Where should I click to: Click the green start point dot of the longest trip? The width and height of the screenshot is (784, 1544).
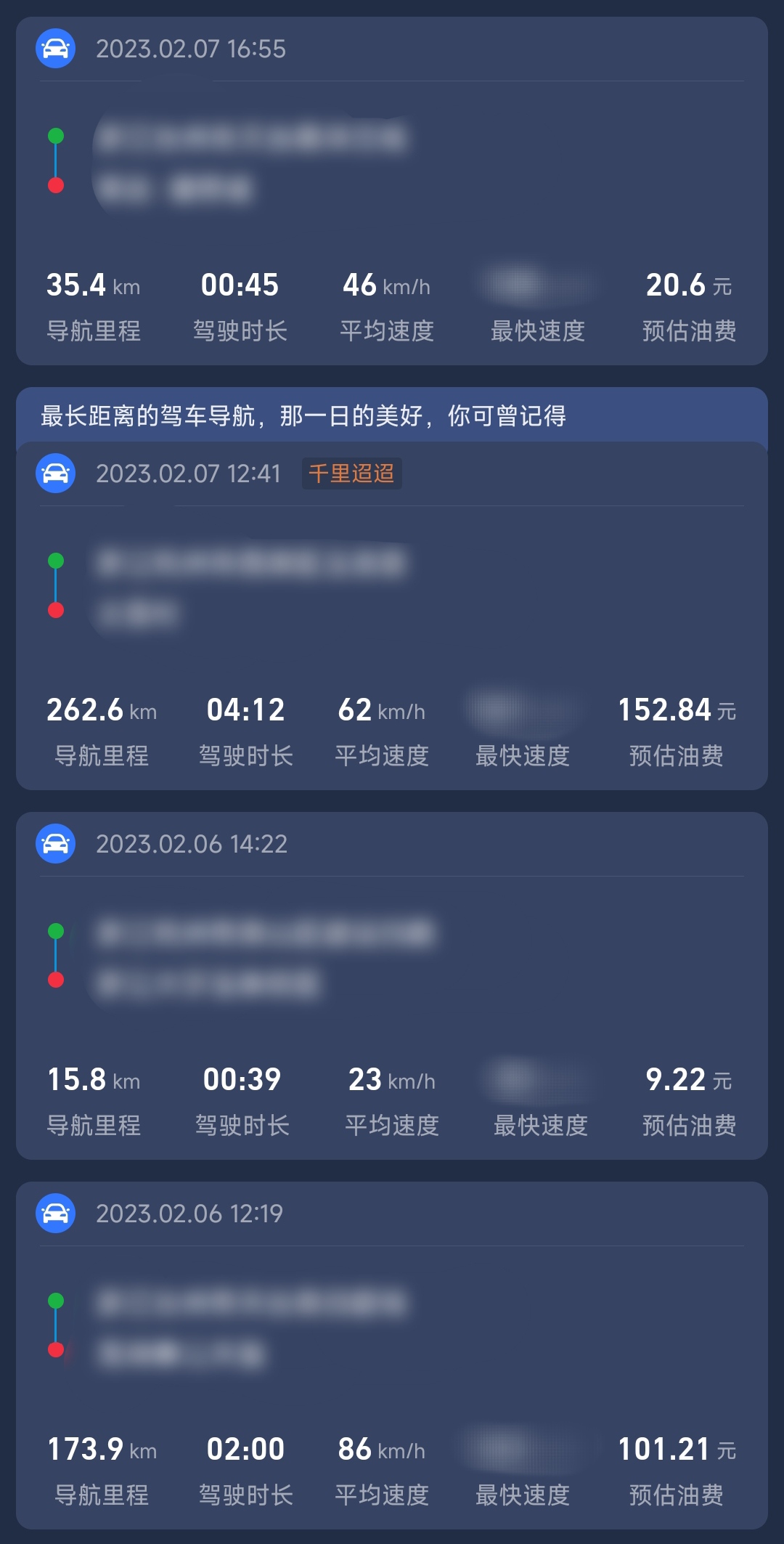(54, 560)
